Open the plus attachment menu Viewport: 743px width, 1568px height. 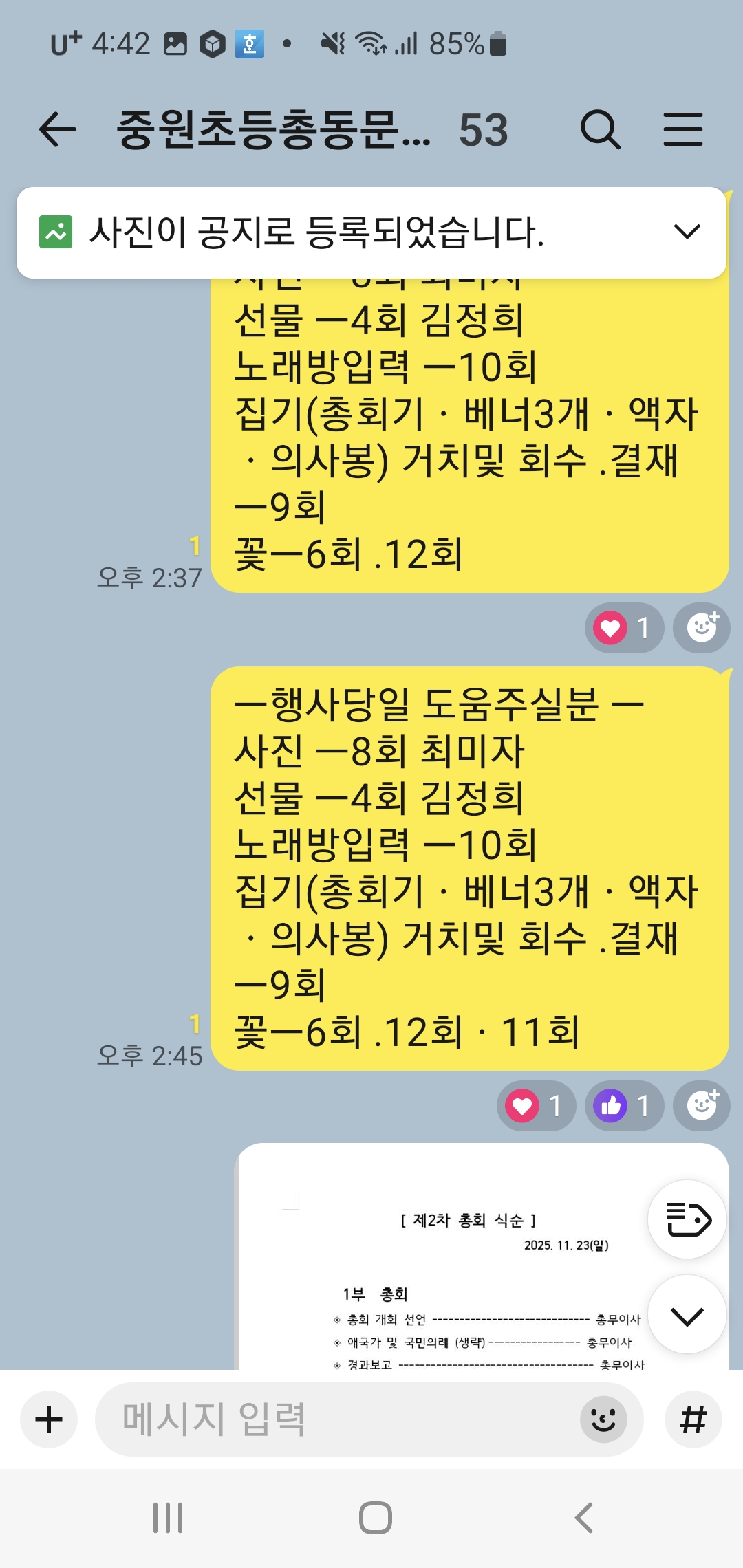click(x=49, y=1419)
